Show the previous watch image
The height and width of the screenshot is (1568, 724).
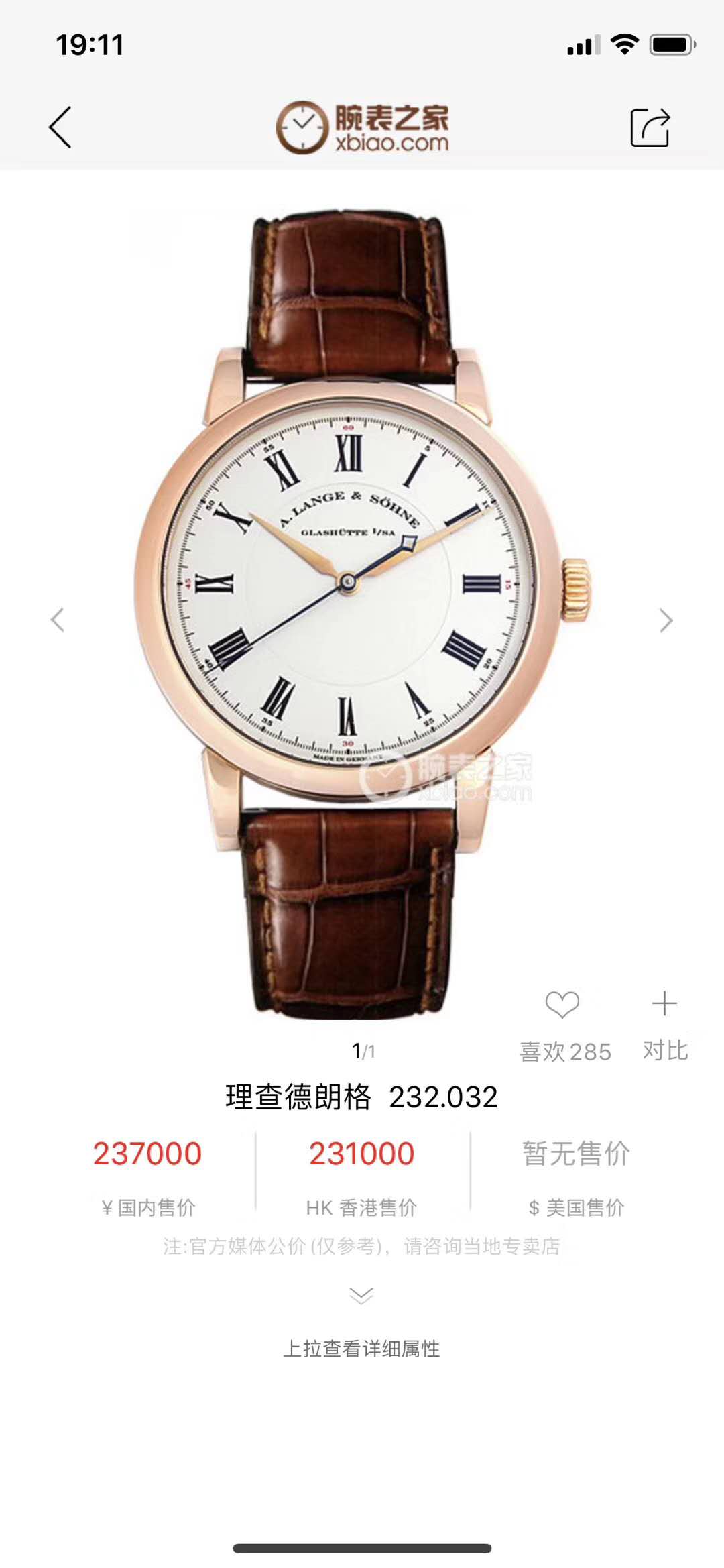pyautogui.click(x=58, y=620)
